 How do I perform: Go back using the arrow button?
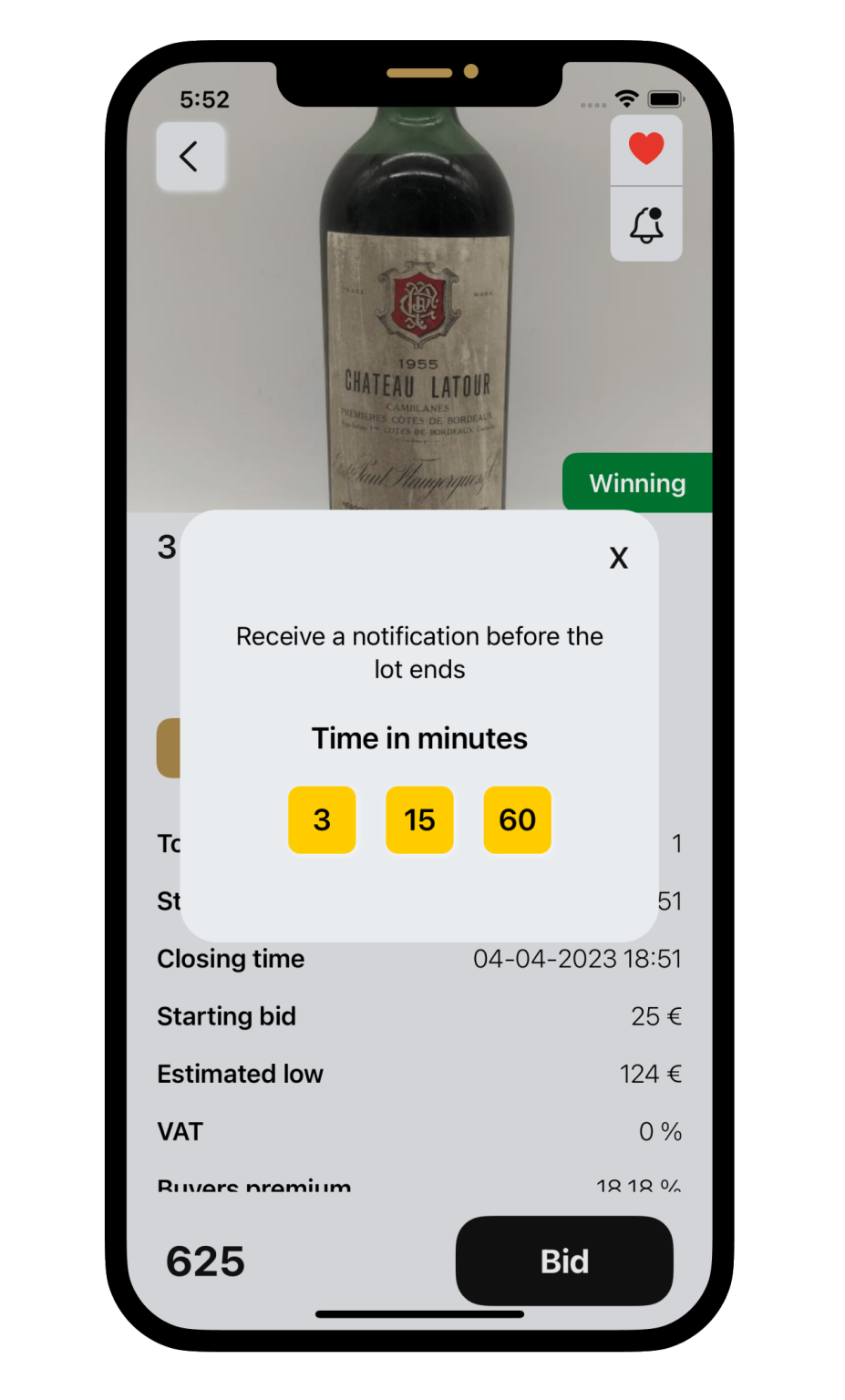(190, 157)
